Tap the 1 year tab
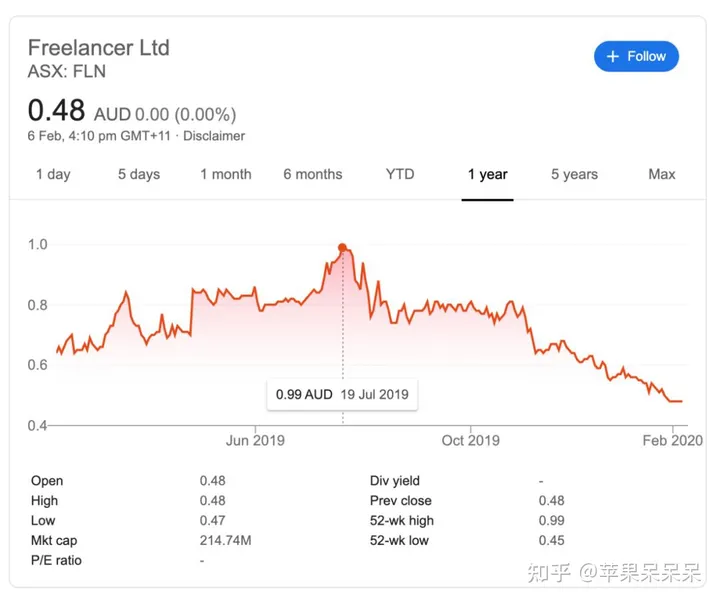Image resolution: width=720 pixels, height=603 pixels. click(487, 174)
